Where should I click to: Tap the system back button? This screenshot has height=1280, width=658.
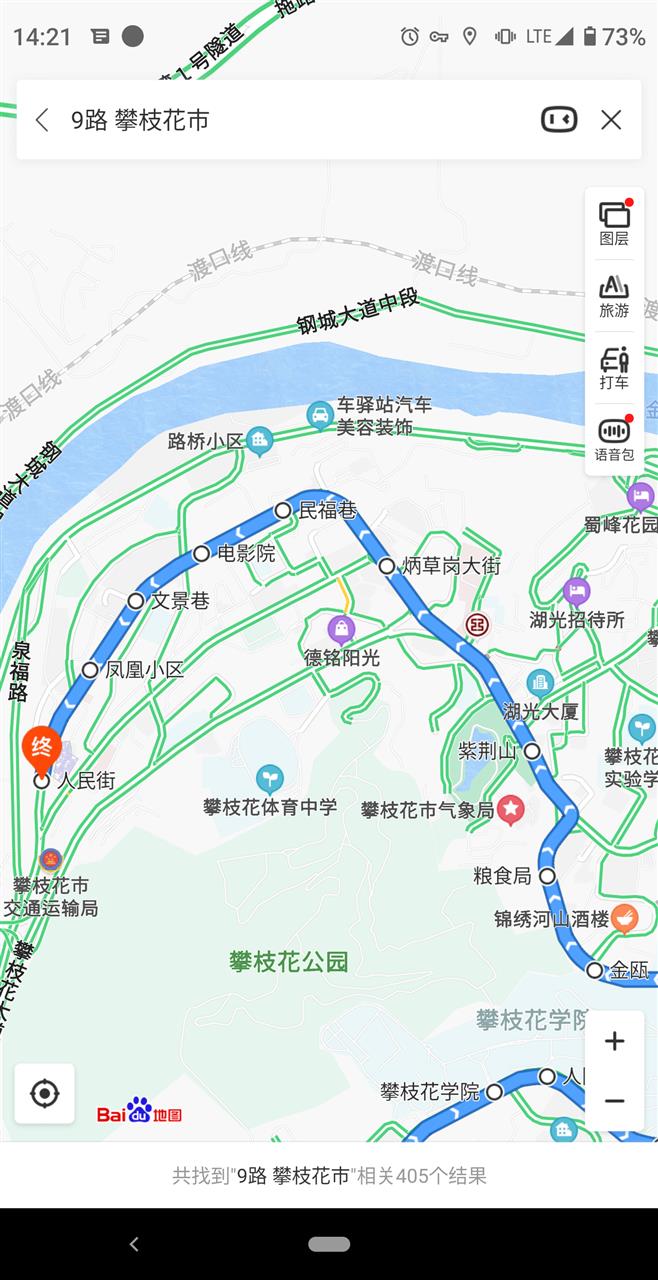pos(134,1244)
